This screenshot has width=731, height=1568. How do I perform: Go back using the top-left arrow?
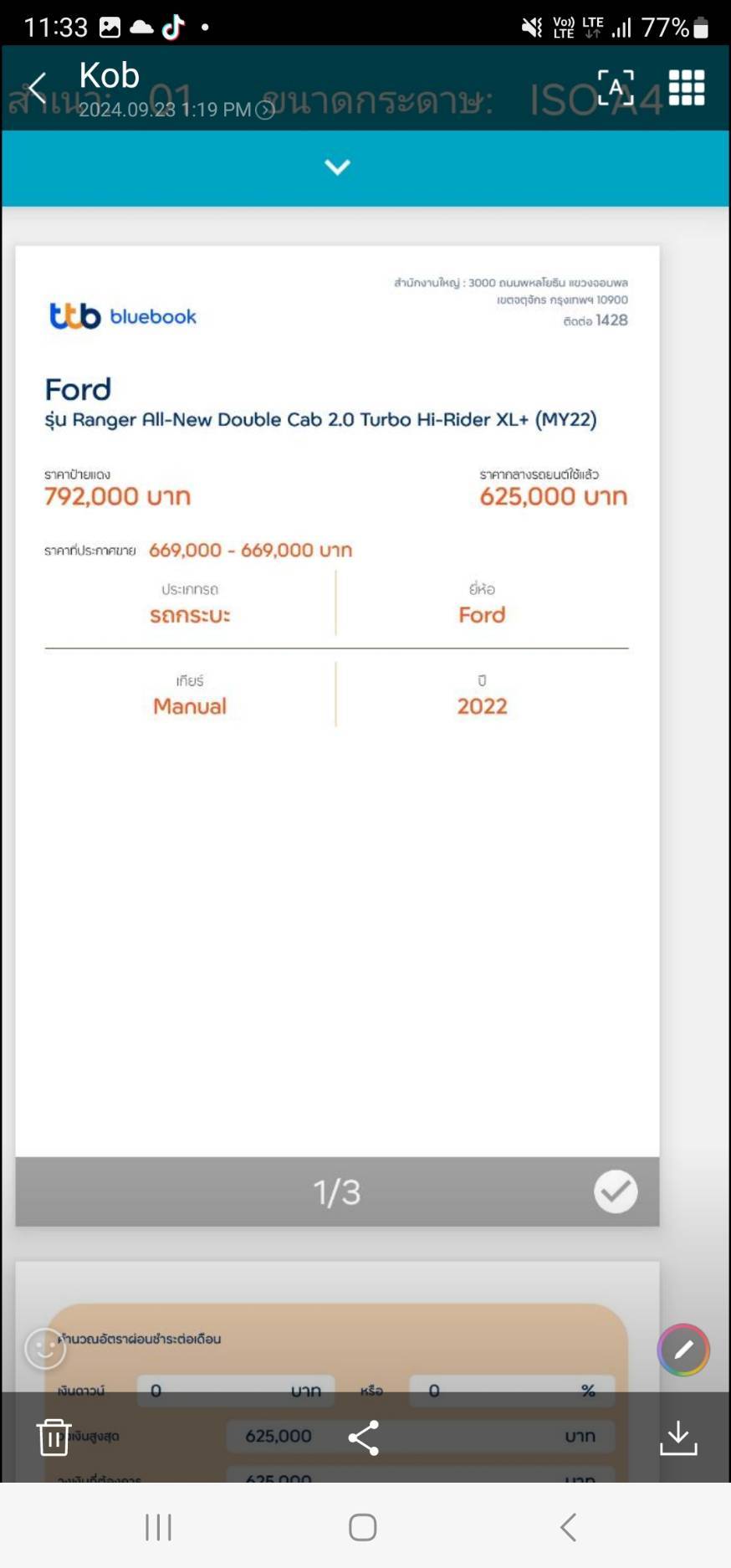point(37,88)
